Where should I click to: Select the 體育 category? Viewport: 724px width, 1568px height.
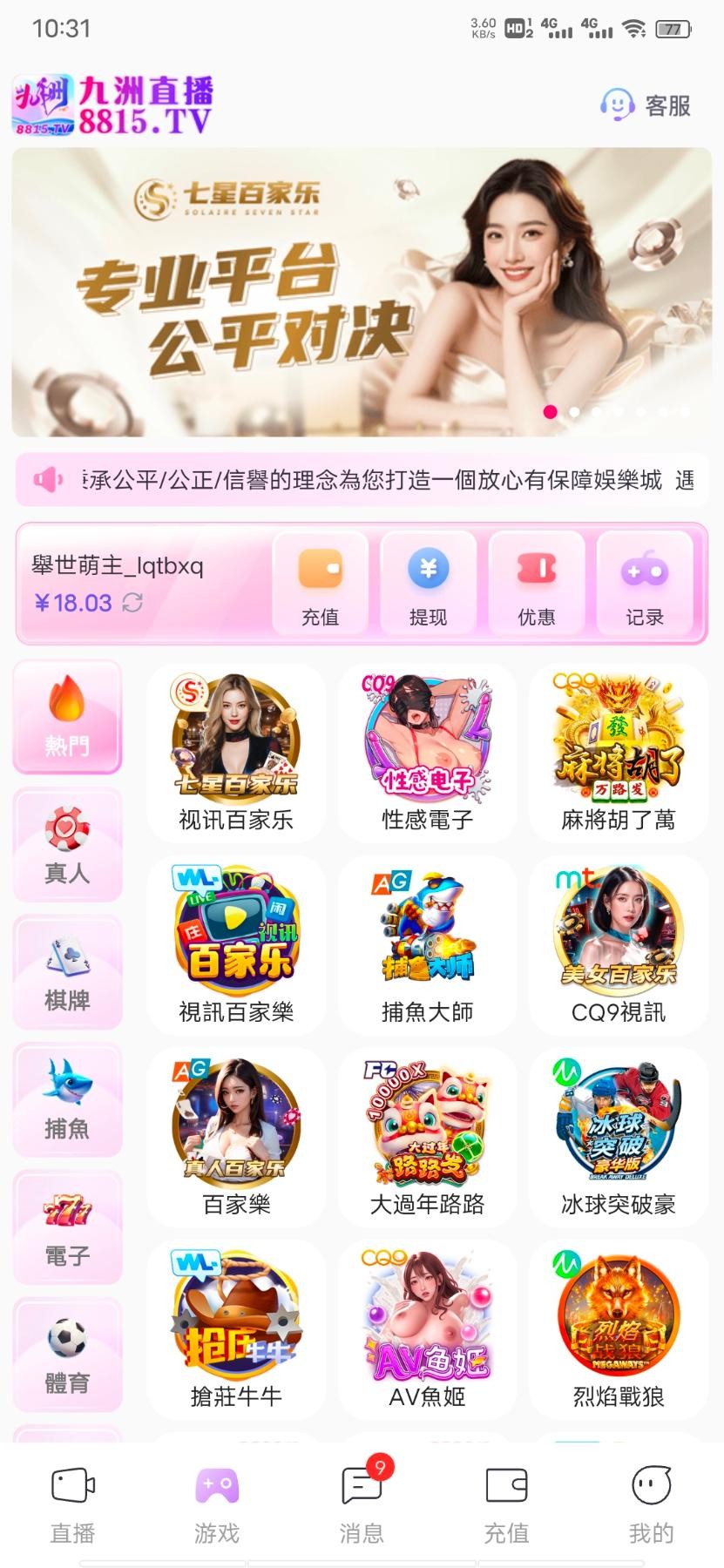click(67, 1355)
